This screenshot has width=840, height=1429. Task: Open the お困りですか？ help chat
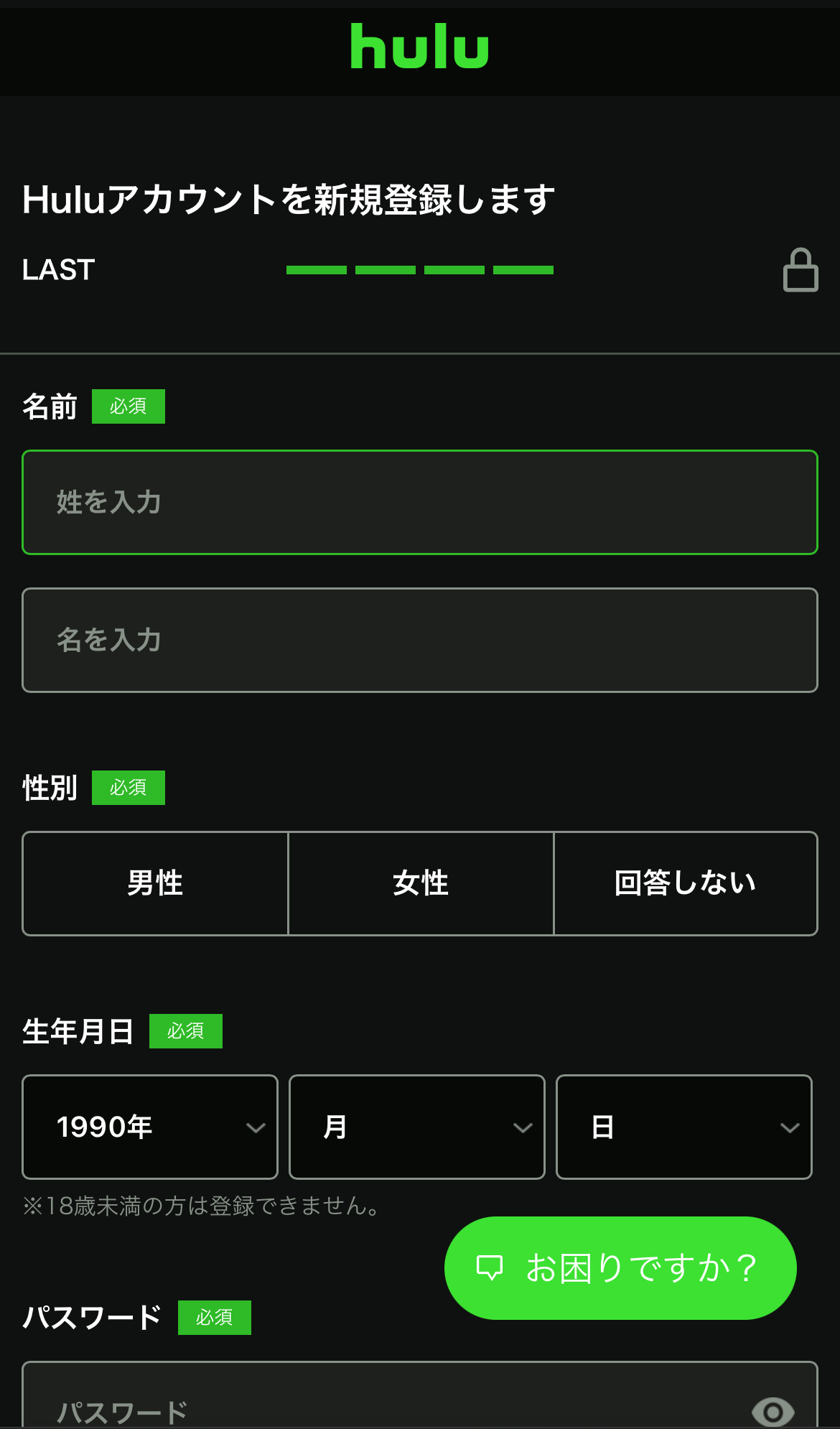coord(620,1268)
